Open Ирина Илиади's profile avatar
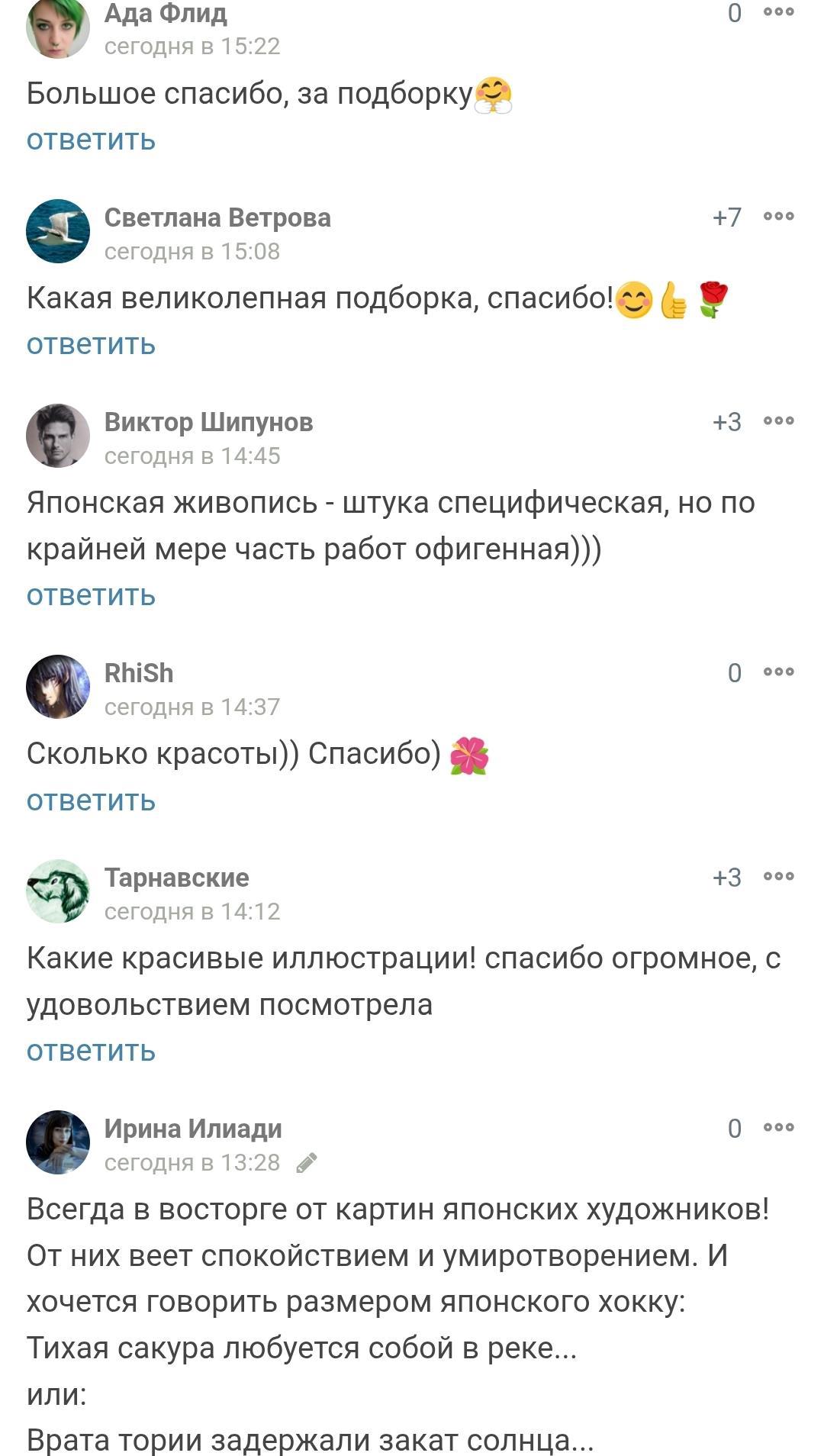824x1456 pixels. pyautogui.click(x=58, y=1142)
